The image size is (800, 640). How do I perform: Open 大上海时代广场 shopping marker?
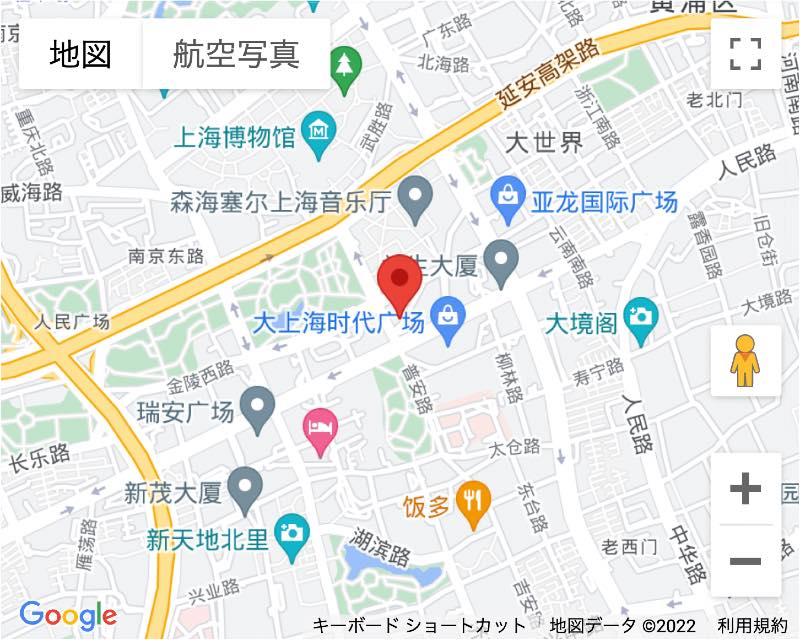coord(444,320)
